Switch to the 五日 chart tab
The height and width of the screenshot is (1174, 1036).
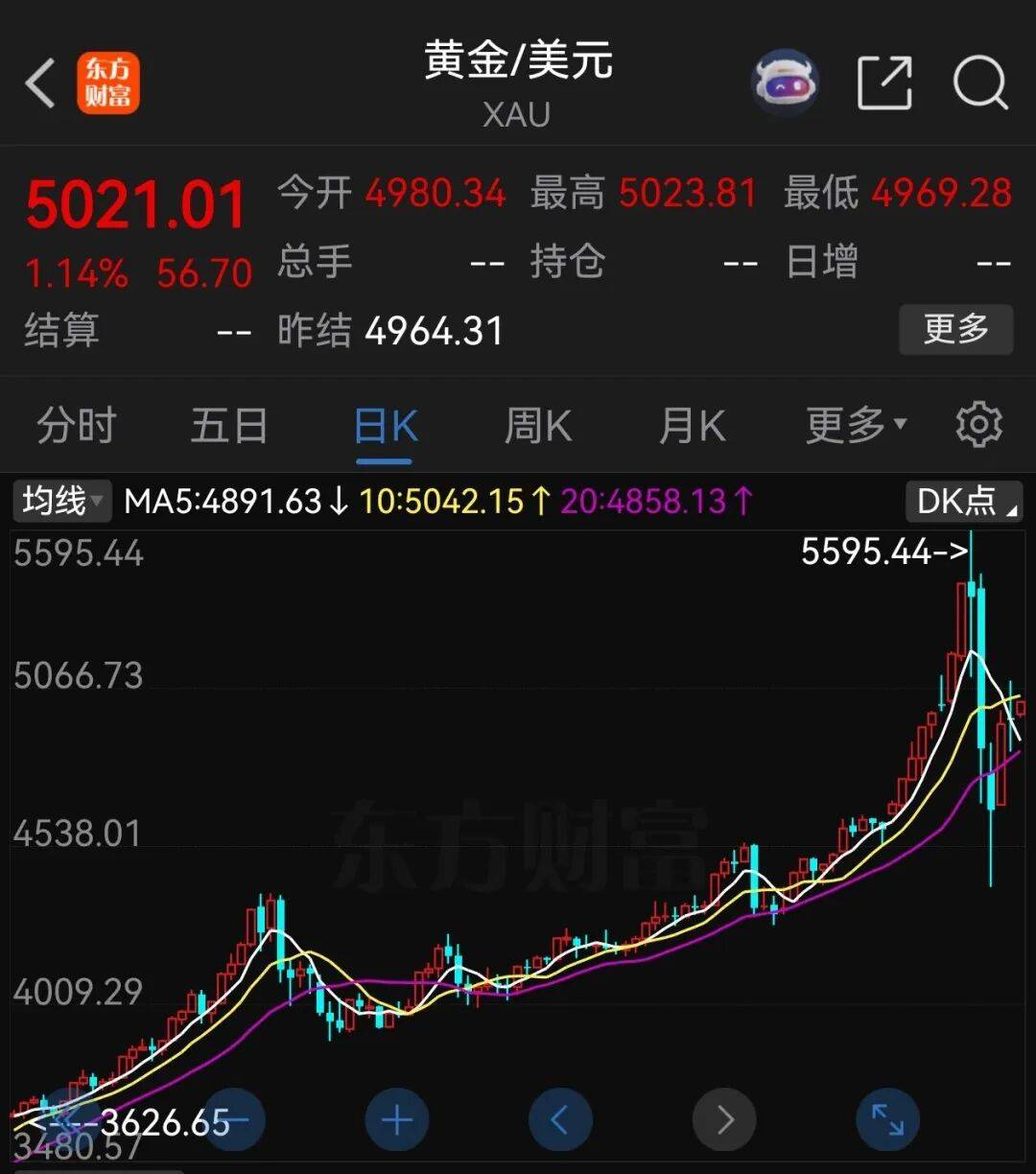click(228, 425)
